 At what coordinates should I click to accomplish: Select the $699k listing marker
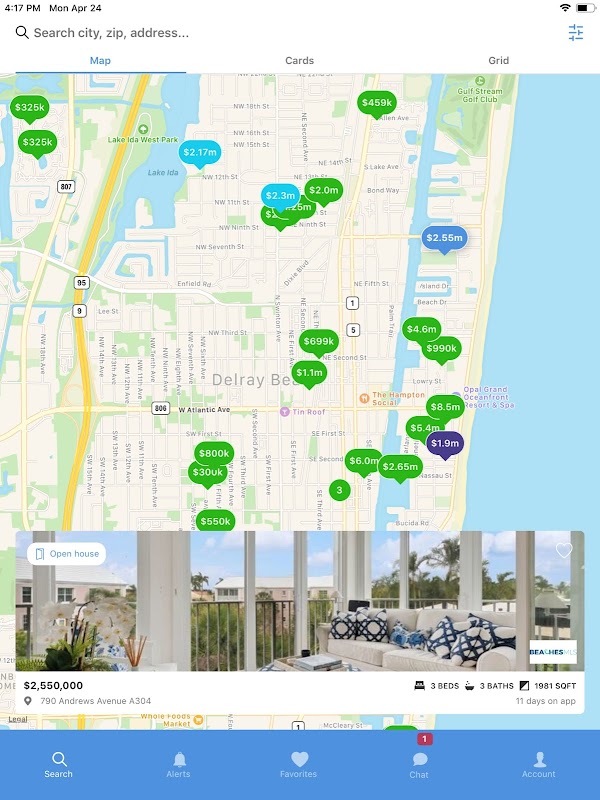(x=318, y=342)
